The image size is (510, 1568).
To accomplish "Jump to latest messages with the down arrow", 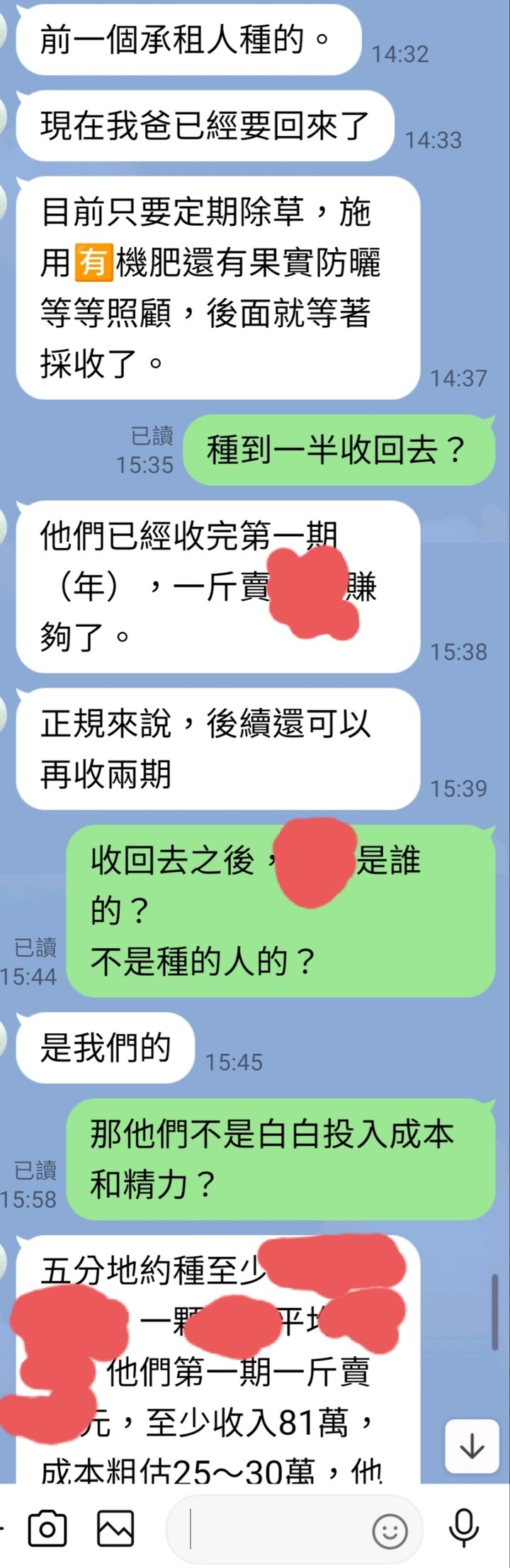I will 472,1447.
